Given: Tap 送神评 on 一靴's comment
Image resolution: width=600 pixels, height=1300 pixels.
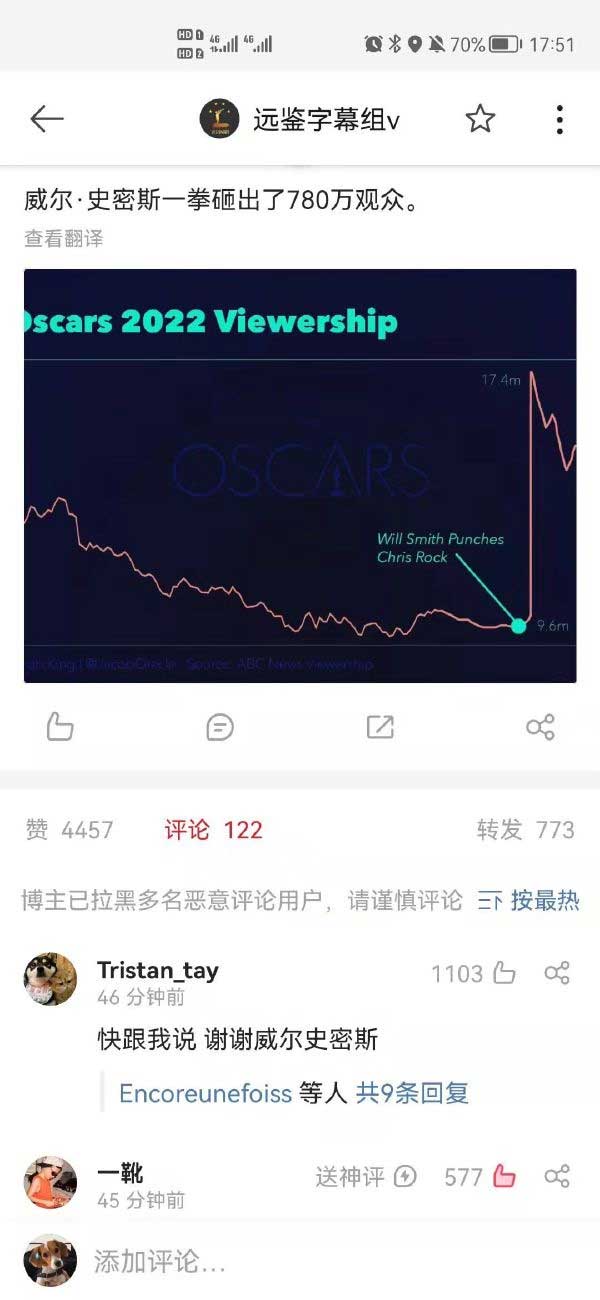Looking at the screenshot, I should tap(366, 1177).
